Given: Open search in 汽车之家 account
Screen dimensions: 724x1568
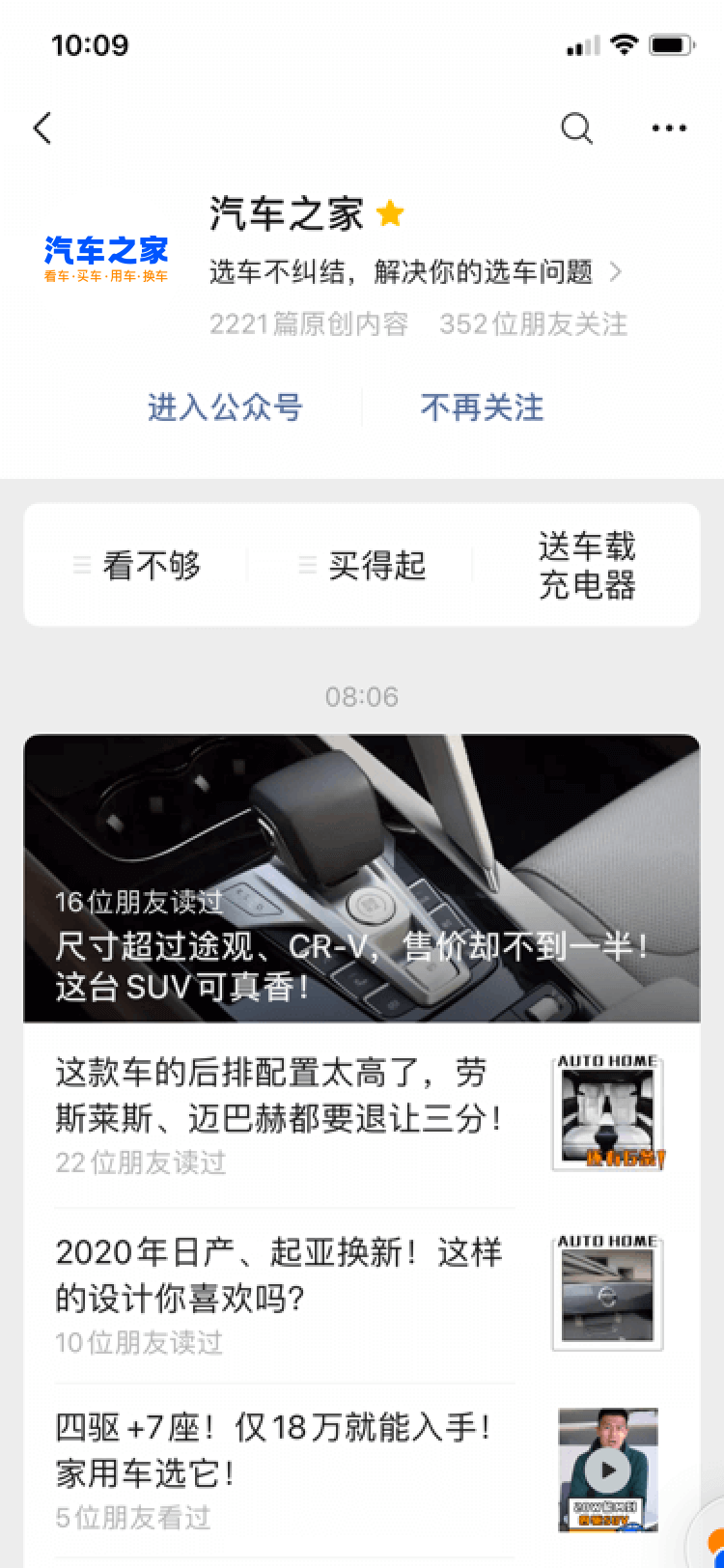Looking at the screenshot, I should 576,128.
